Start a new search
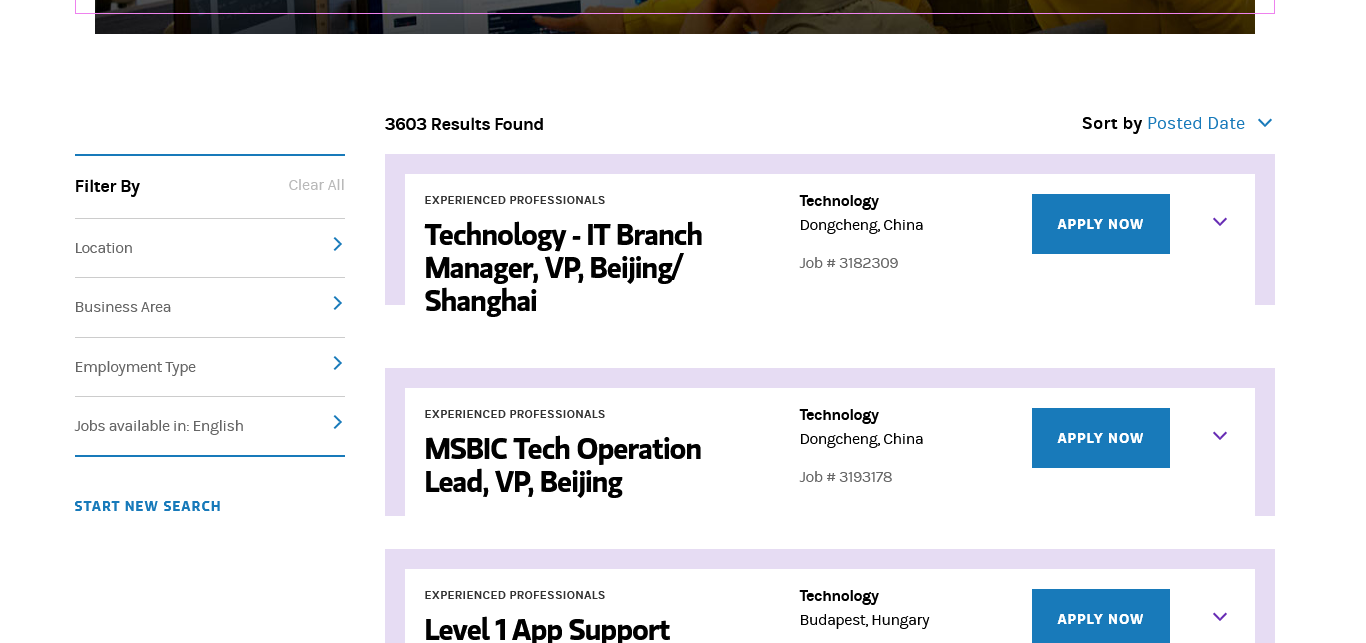 pos(148,506)
